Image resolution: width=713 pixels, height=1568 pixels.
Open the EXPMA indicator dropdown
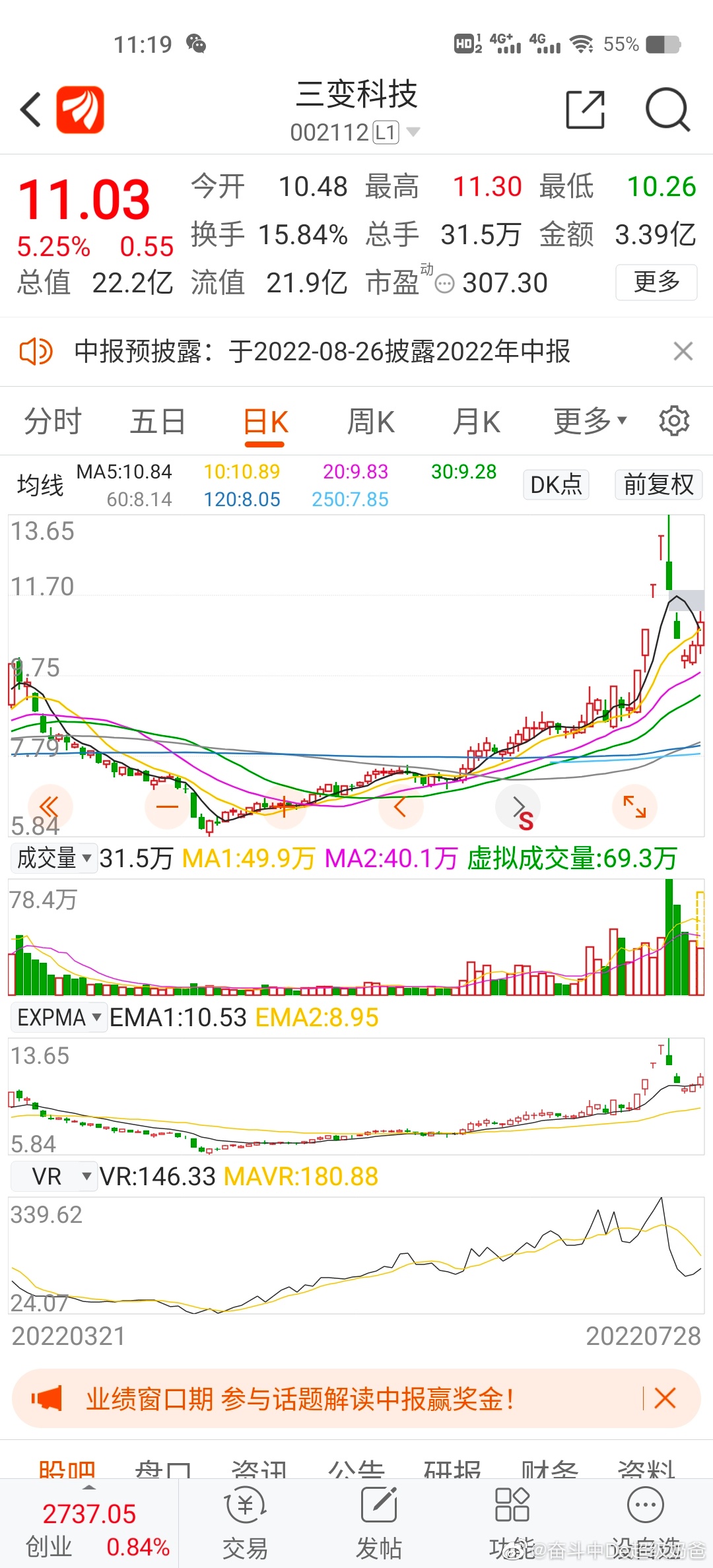coord(59,1017)
